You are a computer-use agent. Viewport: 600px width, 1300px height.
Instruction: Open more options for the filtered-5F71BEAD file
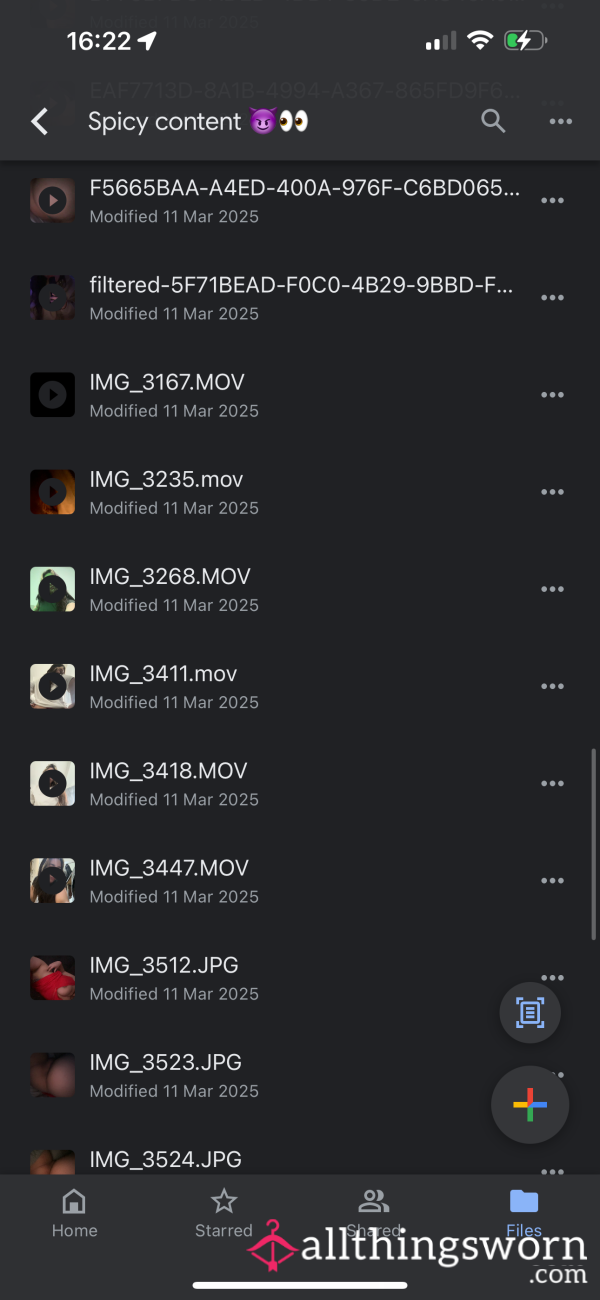pos(553,298)
